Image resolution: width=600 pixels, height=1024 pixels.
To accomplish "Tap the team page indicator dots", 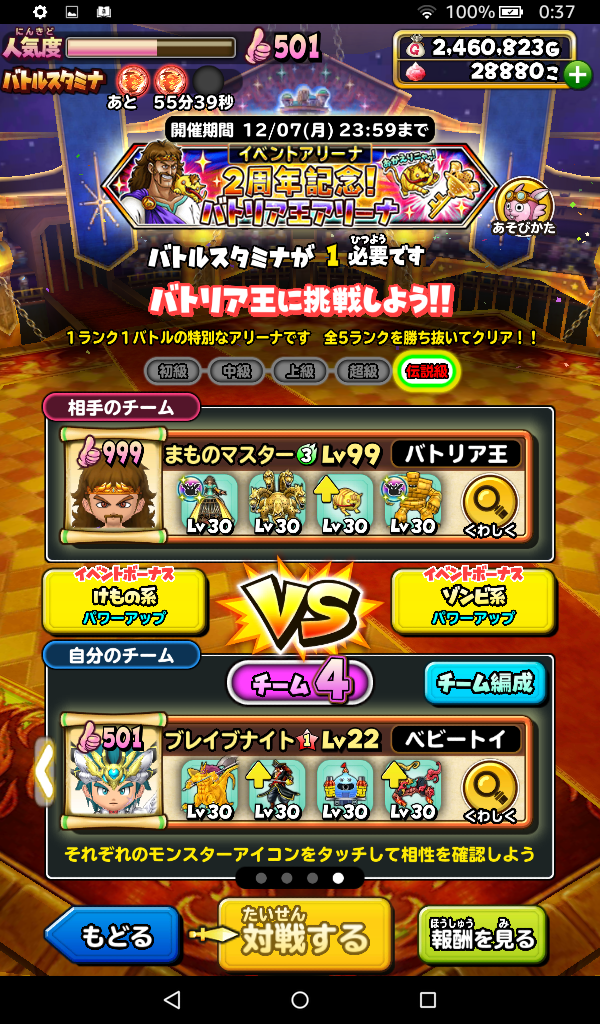I will [299, 878].
